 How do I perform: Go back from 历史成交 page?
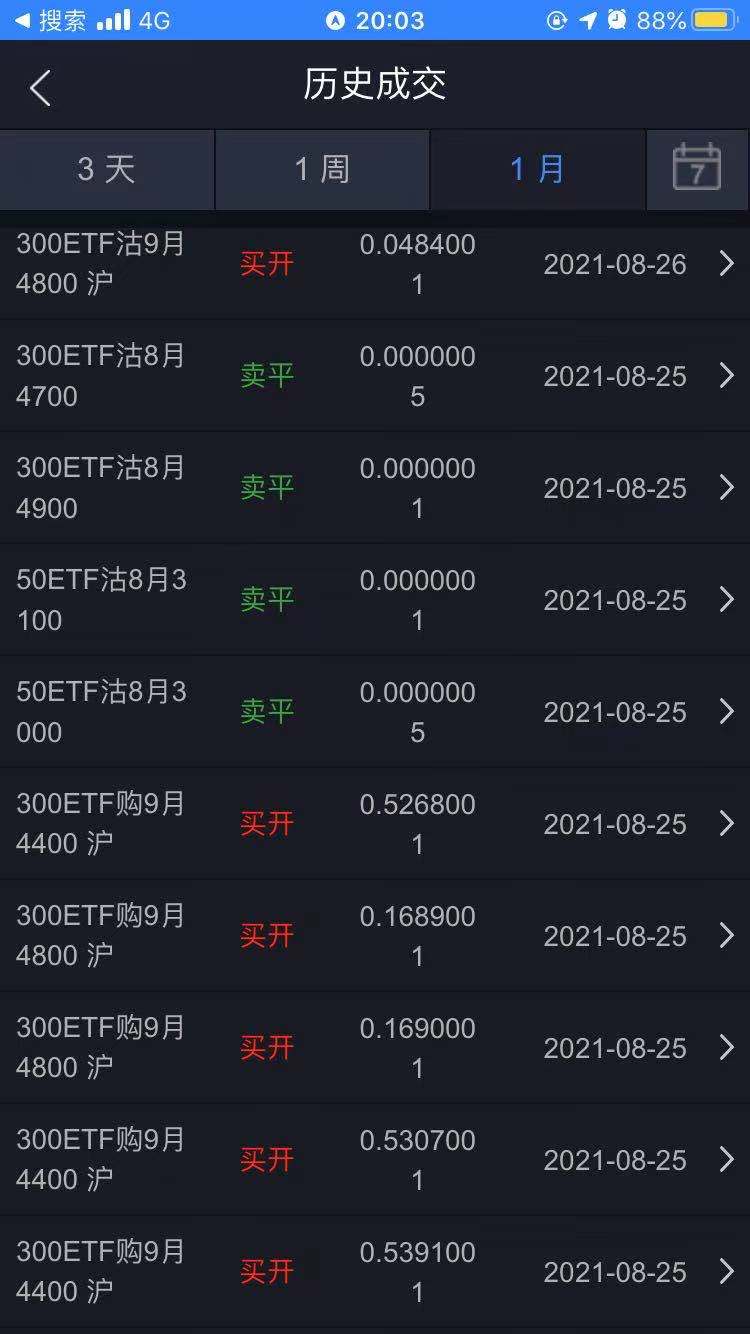(40, 88)
